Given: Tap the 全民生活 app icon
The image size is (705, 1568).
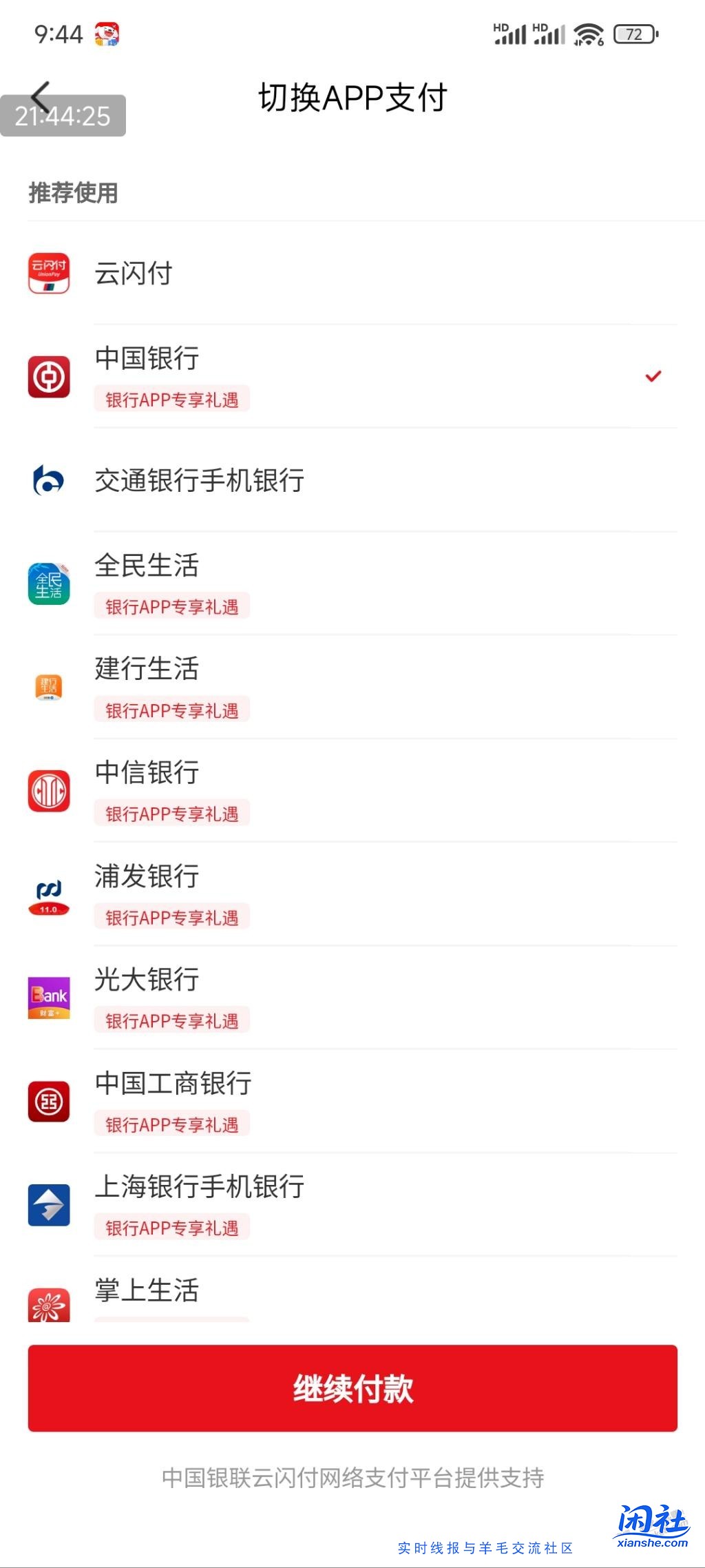Looking at the screenshot, I should click(x=49, y=584).
